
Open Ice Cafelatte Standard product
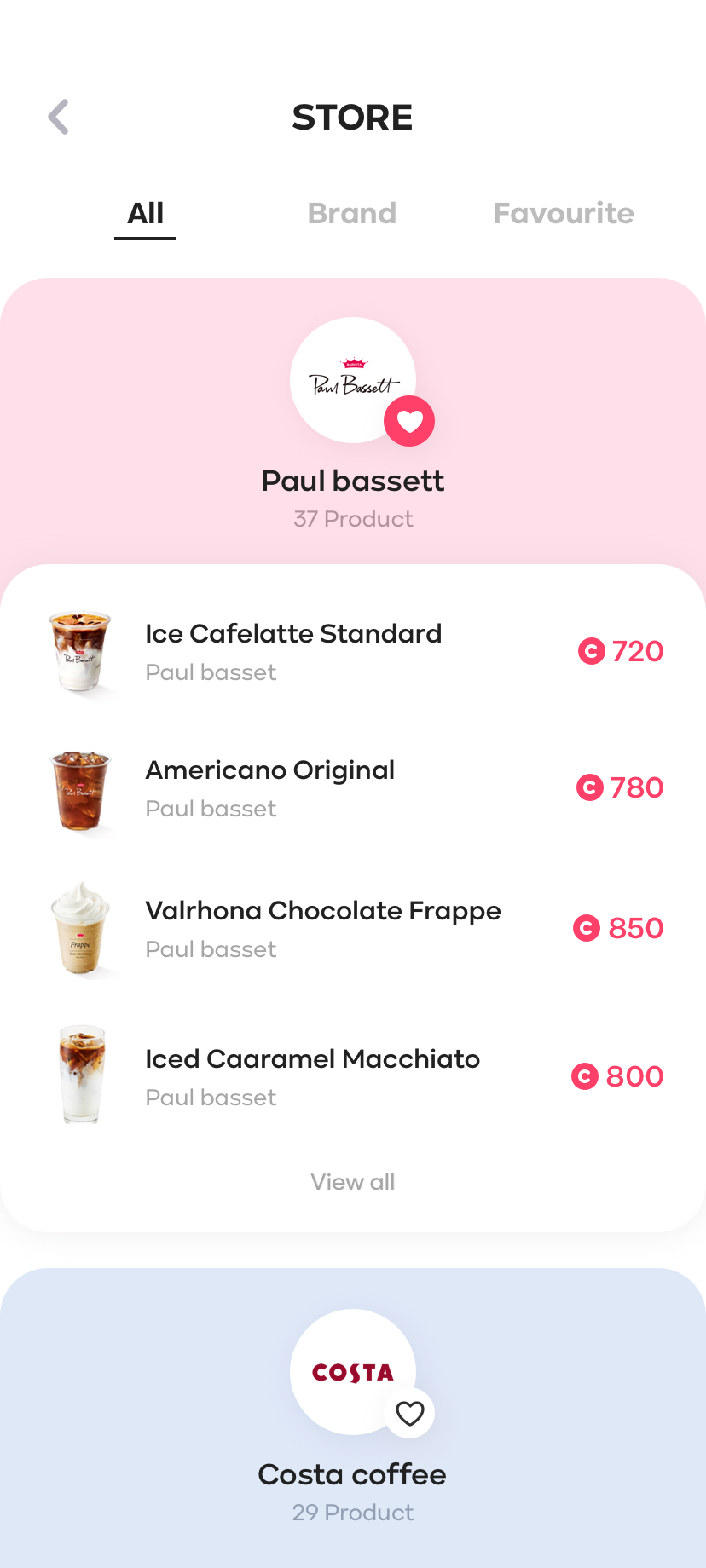[353, 652]
